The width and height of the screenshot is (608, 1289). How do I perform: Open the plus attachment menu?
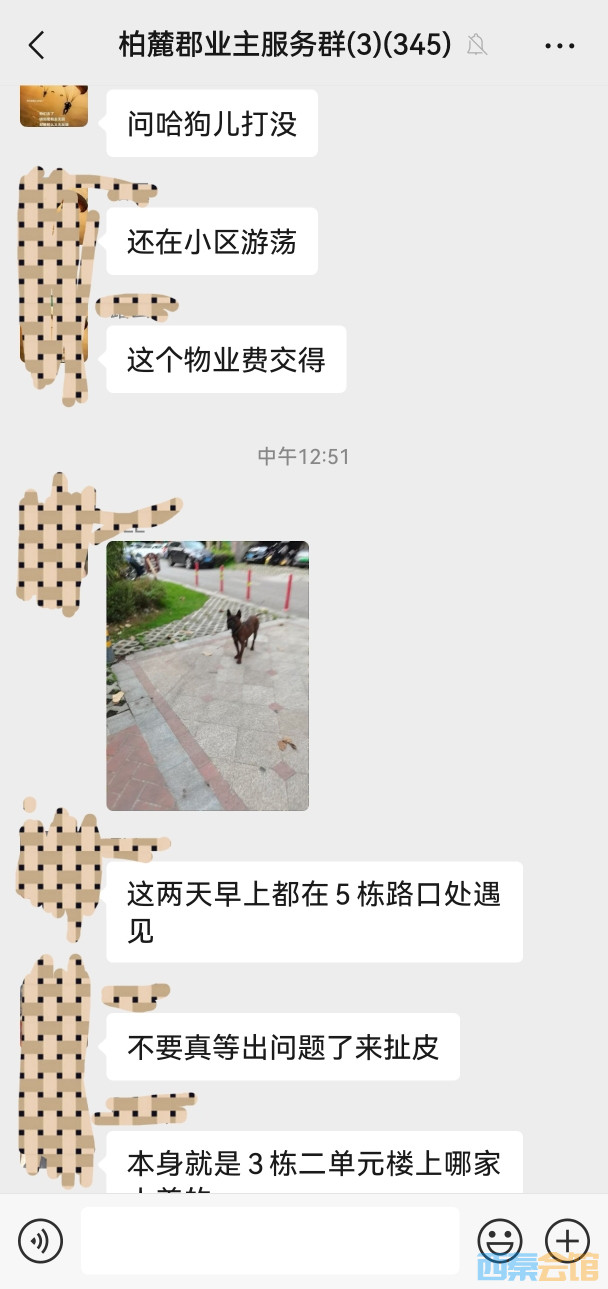click(x=567, y=1241)
